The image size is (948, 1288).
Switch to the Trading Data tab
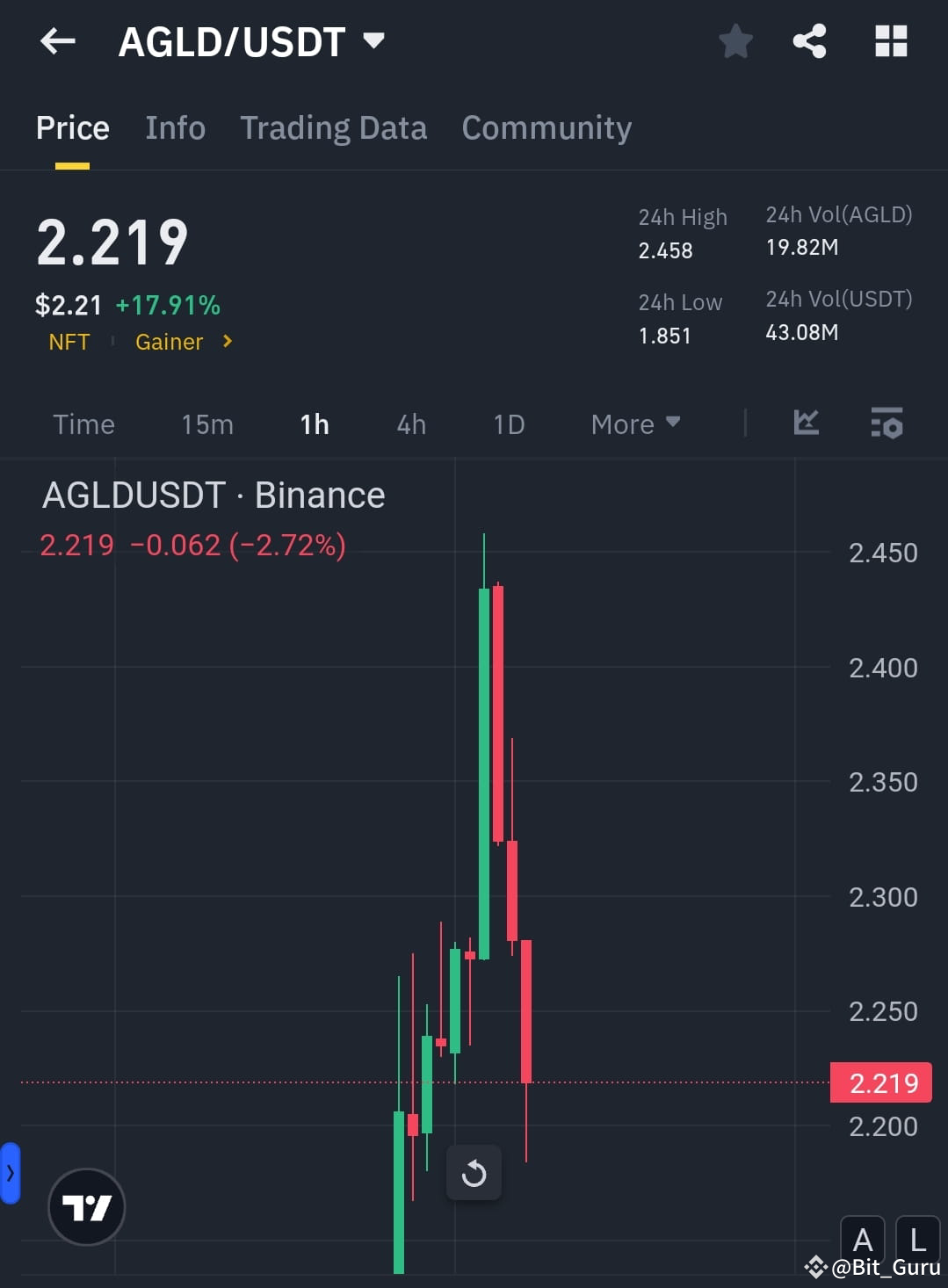pyautogui.click(x=333, y=128)
